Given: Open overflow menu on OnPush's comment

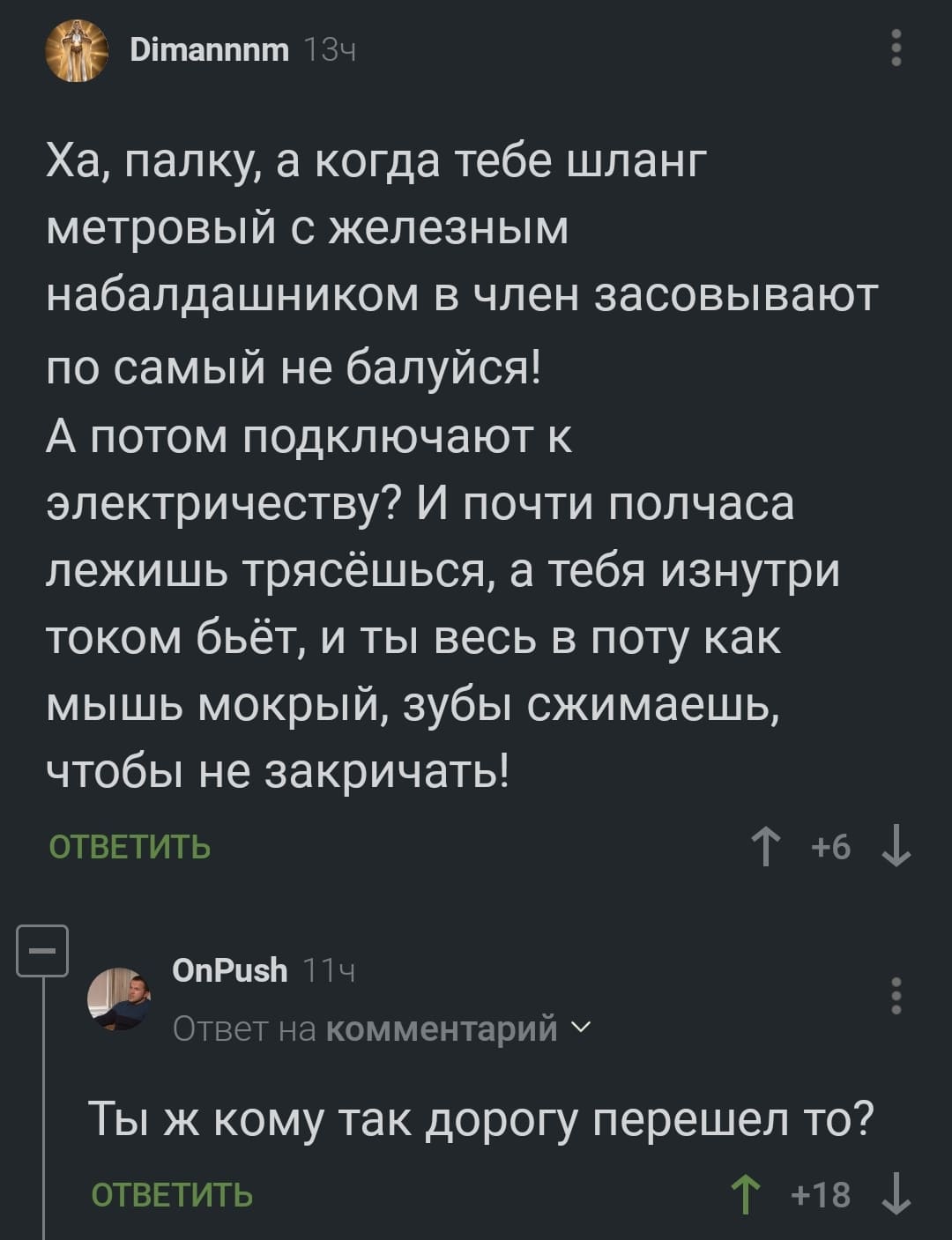Looking at the screenshot, I should click(x=896, y=996).
